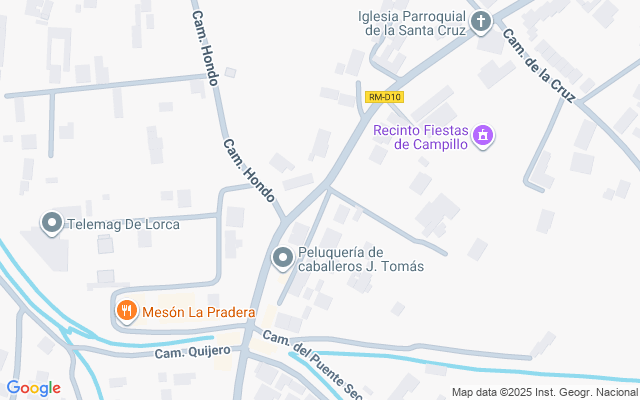
Task: Tap the Telemag De Lorca map marker
Action: click(x=52, y=223)
